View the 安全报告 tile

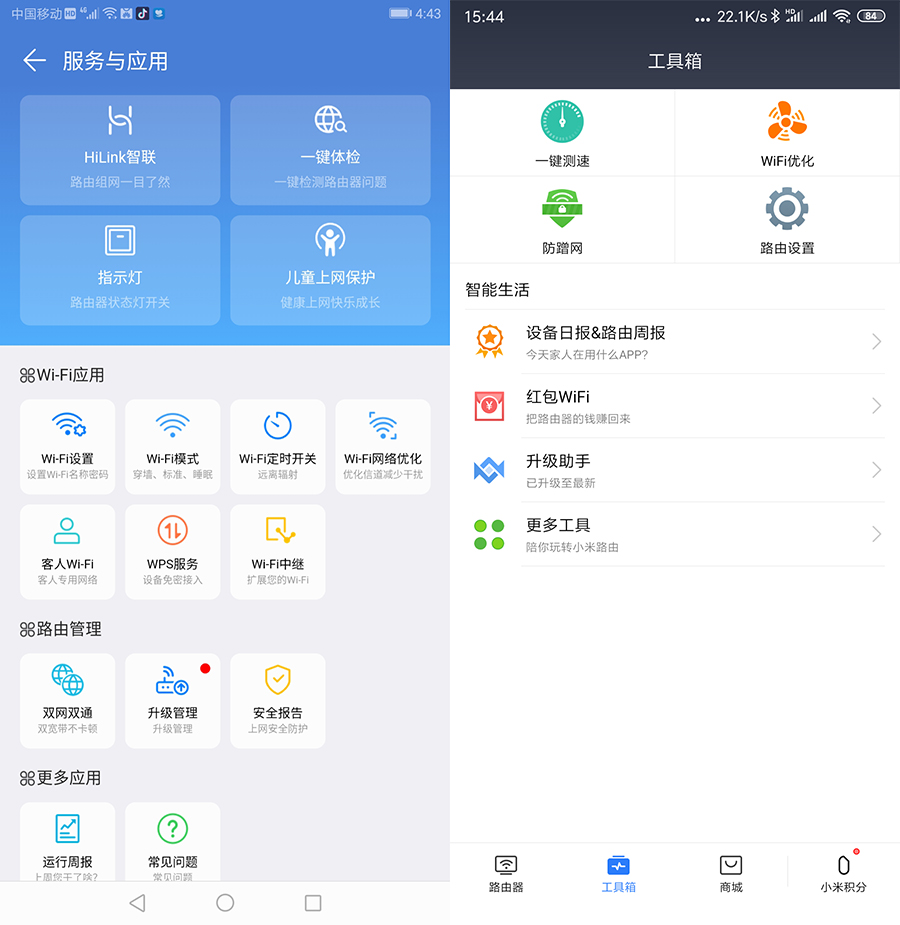click(x=278, y=700)
